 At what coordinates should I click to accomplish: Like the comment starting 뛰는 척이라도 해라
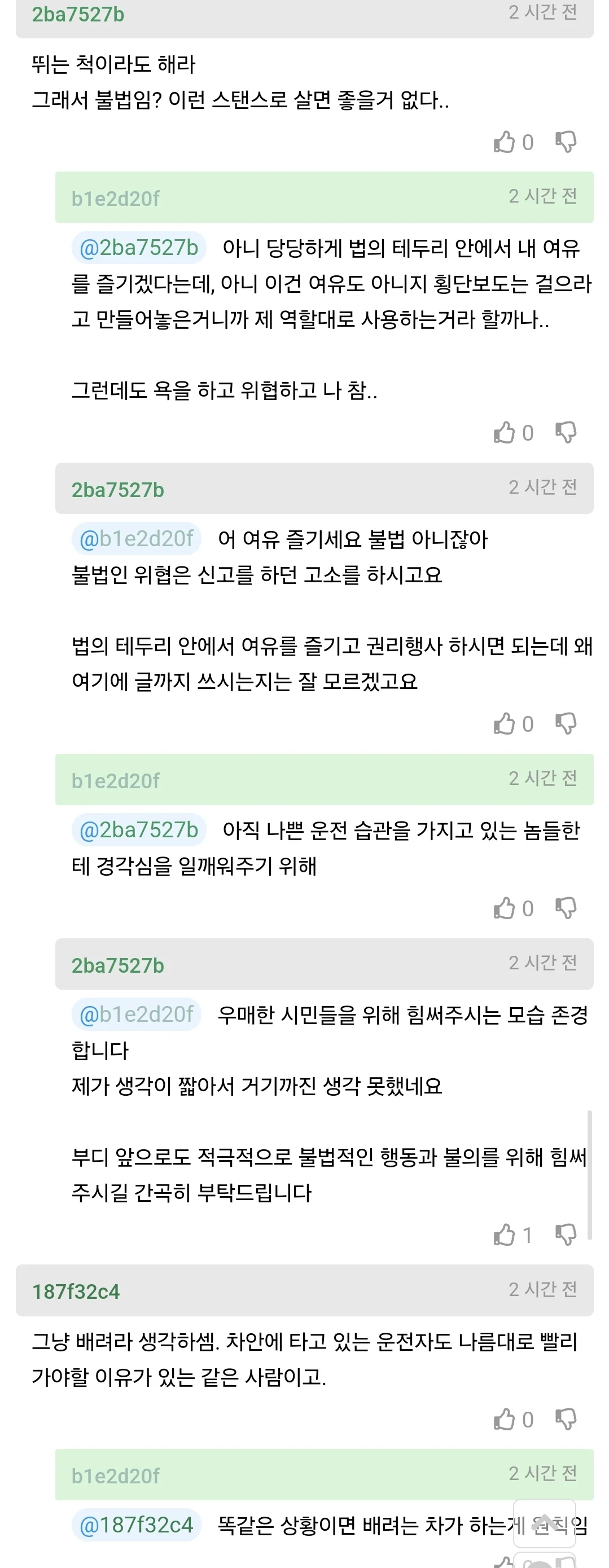pos(504,142)
